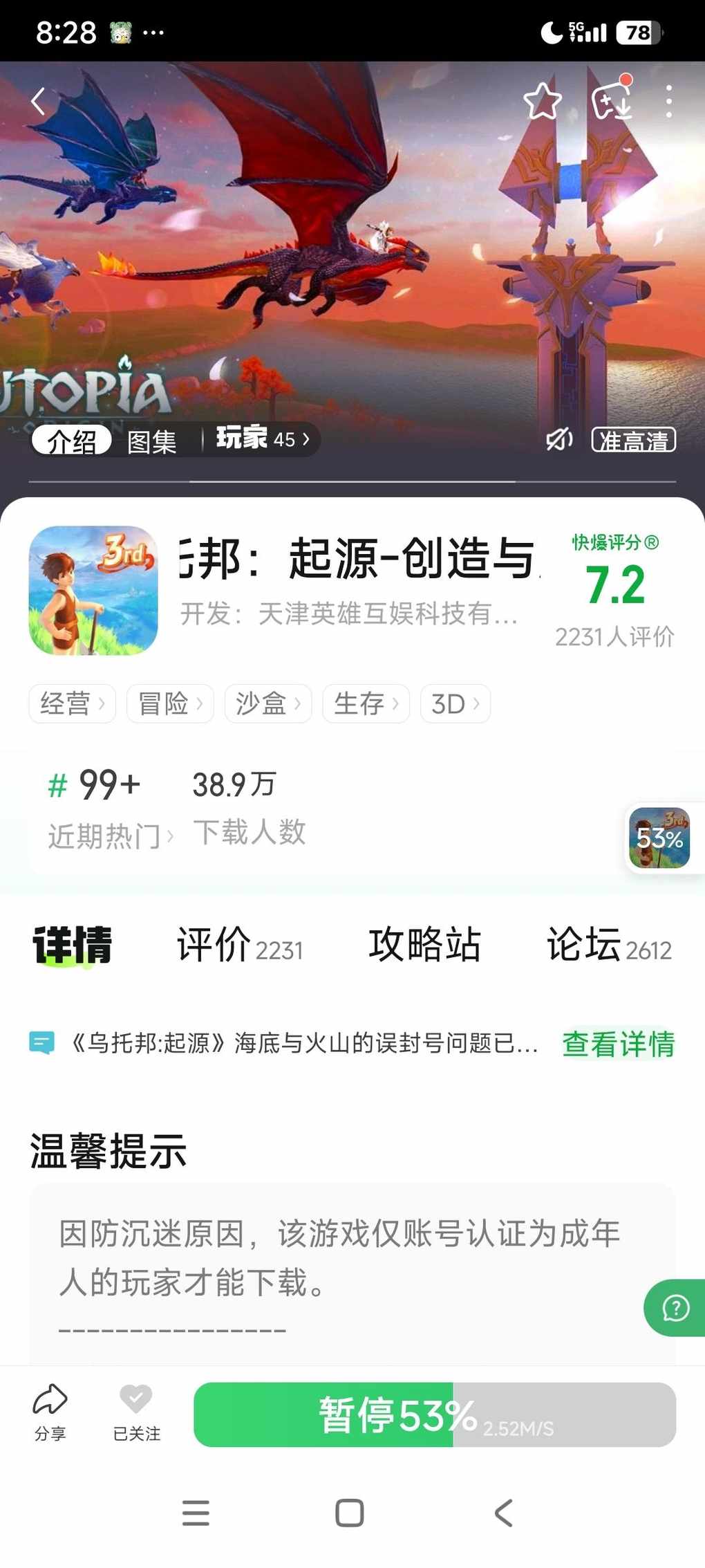This screenshot has height=1568, width=705.
Task: Go back using the top-left arrow
Action: pyautogui.click(x=39, y=102)
